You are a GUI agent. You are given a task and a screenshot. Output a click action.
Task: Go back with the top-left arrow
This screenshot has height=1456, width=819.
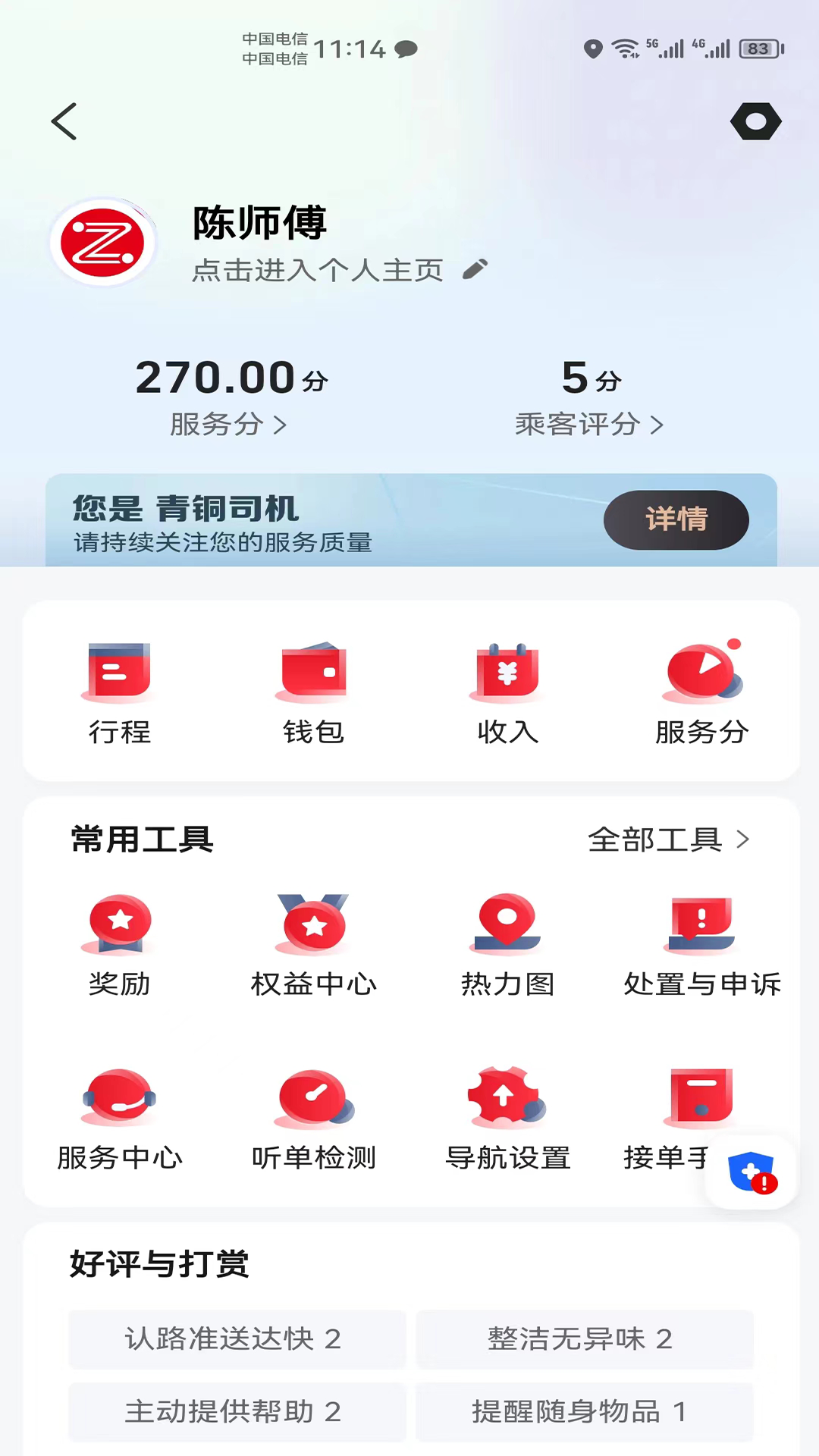[64, 121]
